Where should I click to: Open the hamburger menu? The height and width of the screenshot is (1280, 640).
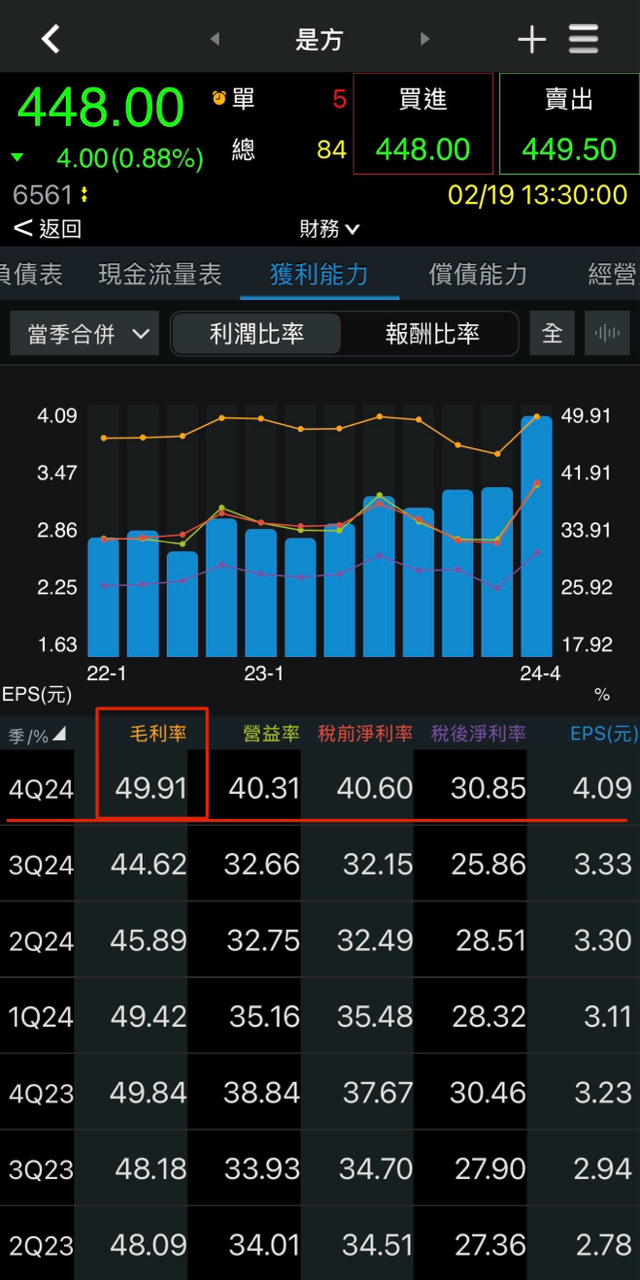tap(584, 39)
